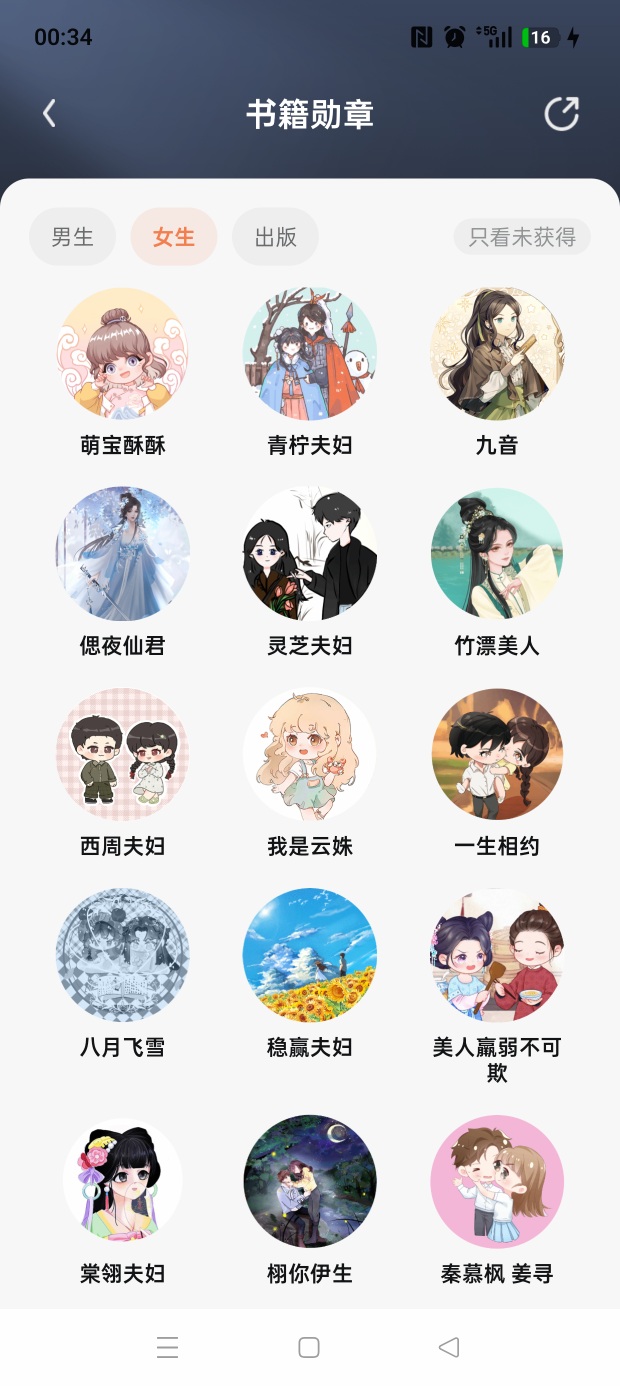Tap the system home button
Image resolution: width=620 pixels, height=1386 pixels.
pyautogui.click(x=309, y=1347)
